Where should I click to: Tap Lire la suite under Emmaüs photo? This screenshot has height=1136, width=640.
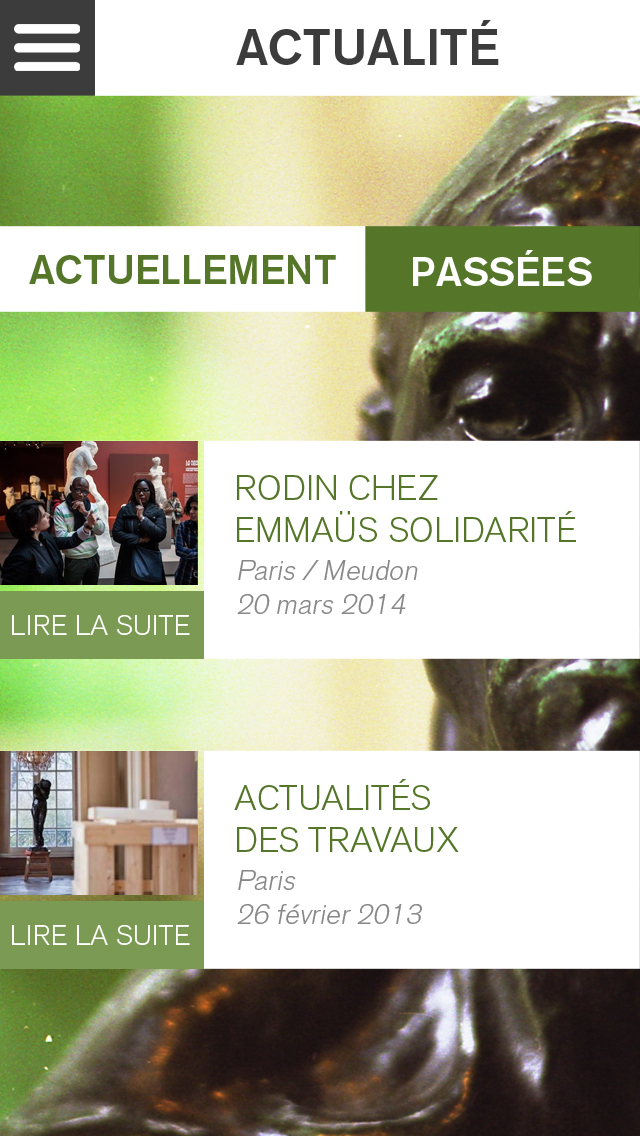tap(101, 625)
